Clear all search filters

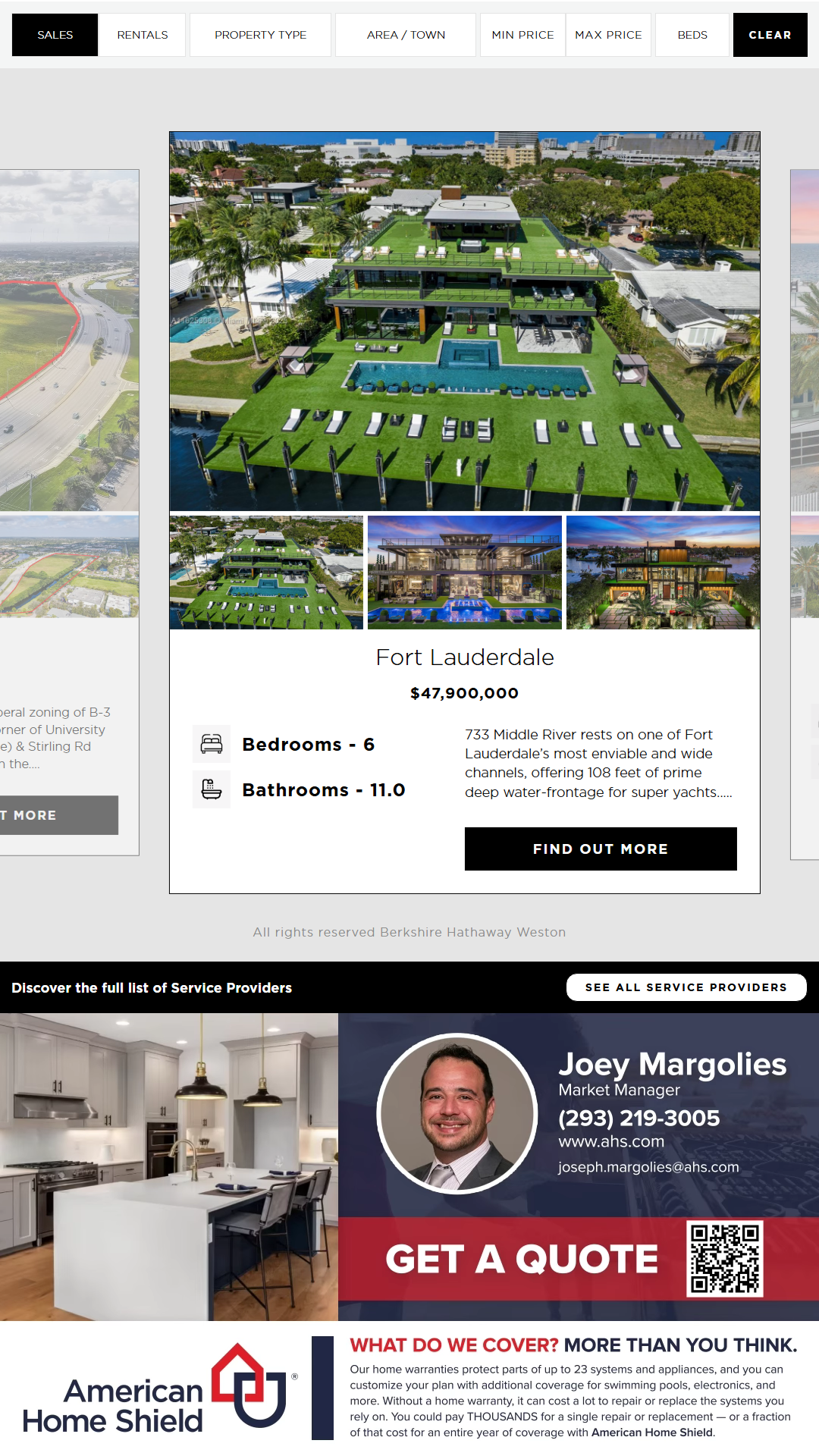(770, 35)
